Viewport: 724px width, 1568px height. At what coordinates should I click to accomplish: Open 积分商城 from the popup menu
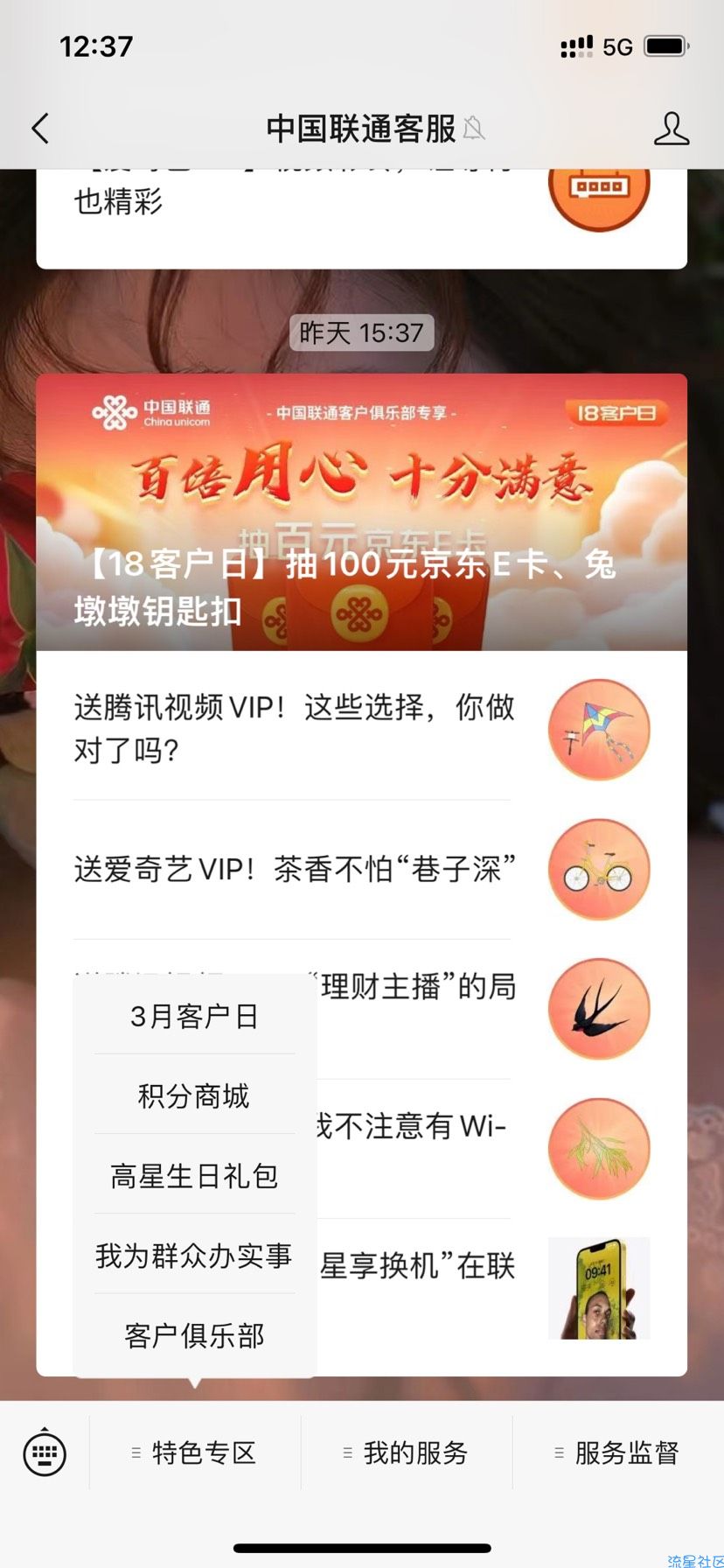pyautogui.click(x=194, y=1095)
